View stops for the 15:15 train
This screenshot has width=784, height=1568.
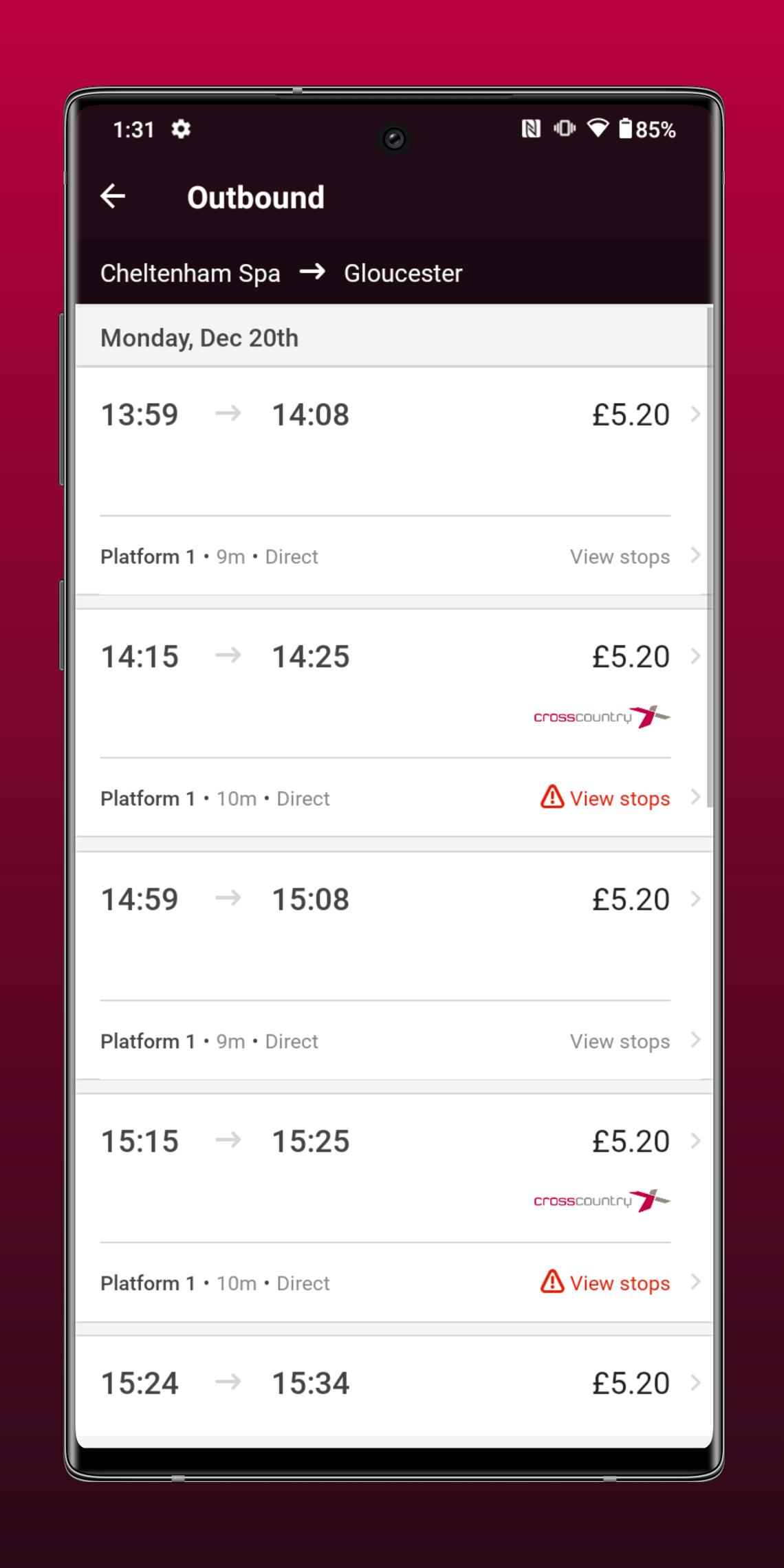pos(619,1283)
